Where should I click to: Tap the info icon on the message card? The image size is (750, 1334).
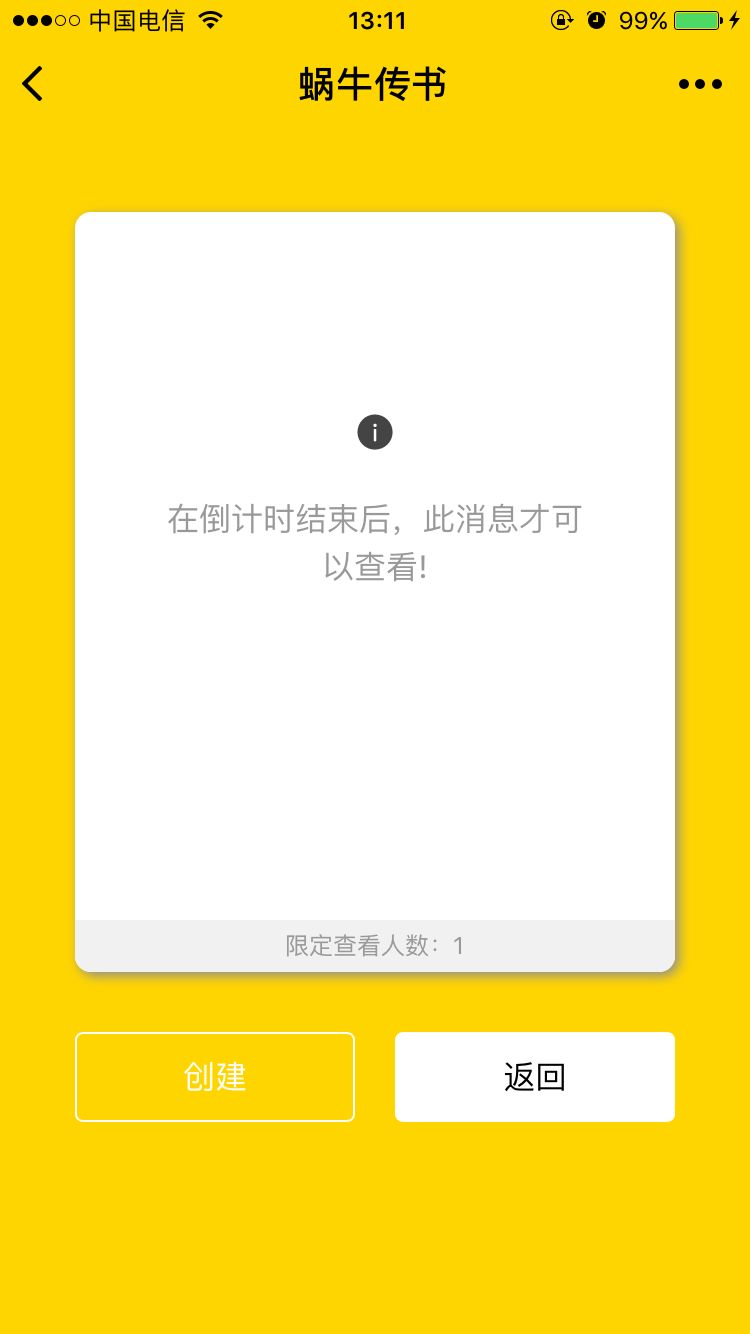375,432
